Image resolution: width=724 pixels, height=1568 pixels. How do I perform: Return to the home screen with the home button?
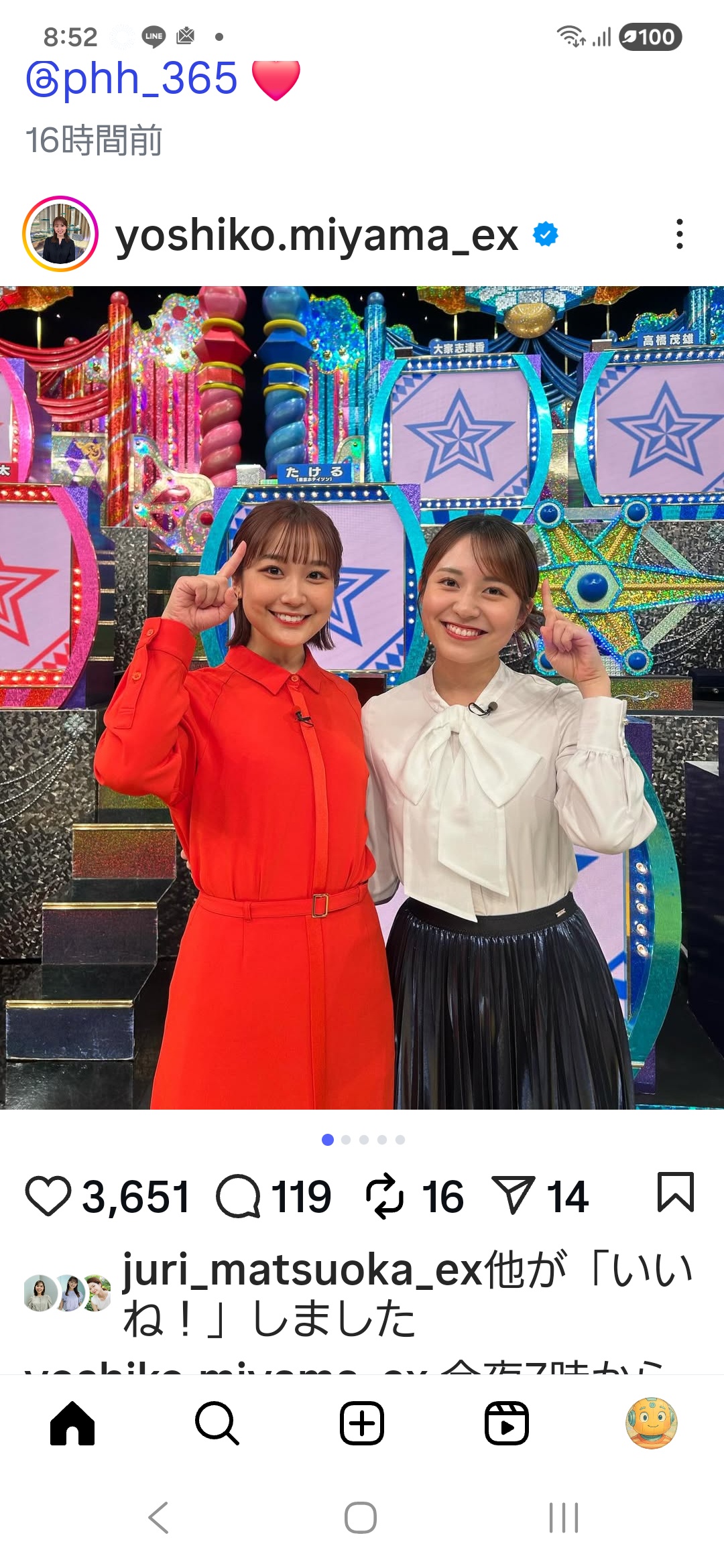(x=361, y=1518)
